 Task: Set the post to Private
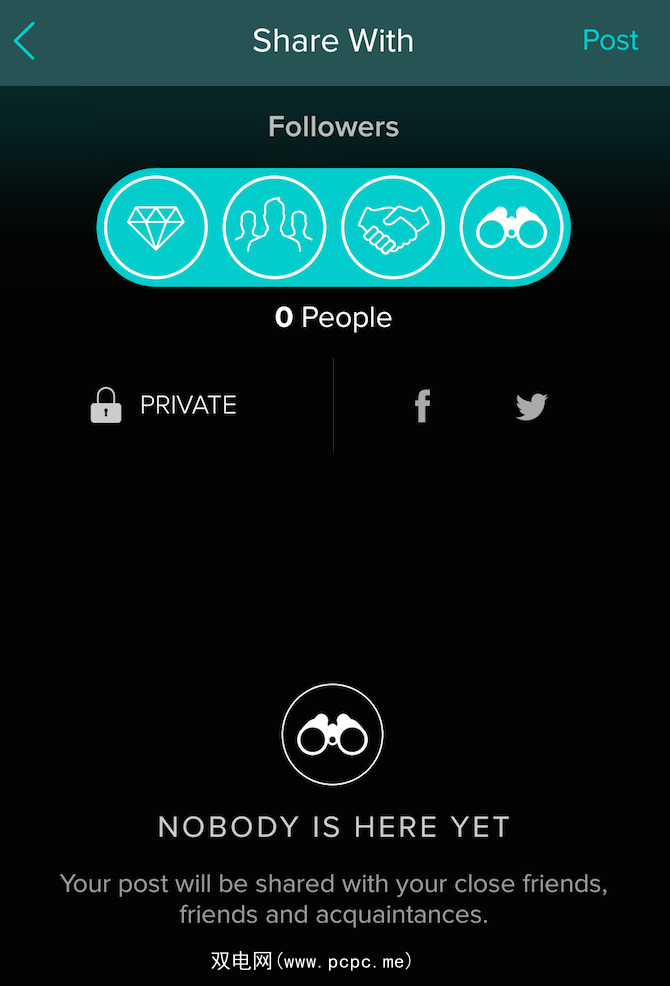[x=164, y=405]
